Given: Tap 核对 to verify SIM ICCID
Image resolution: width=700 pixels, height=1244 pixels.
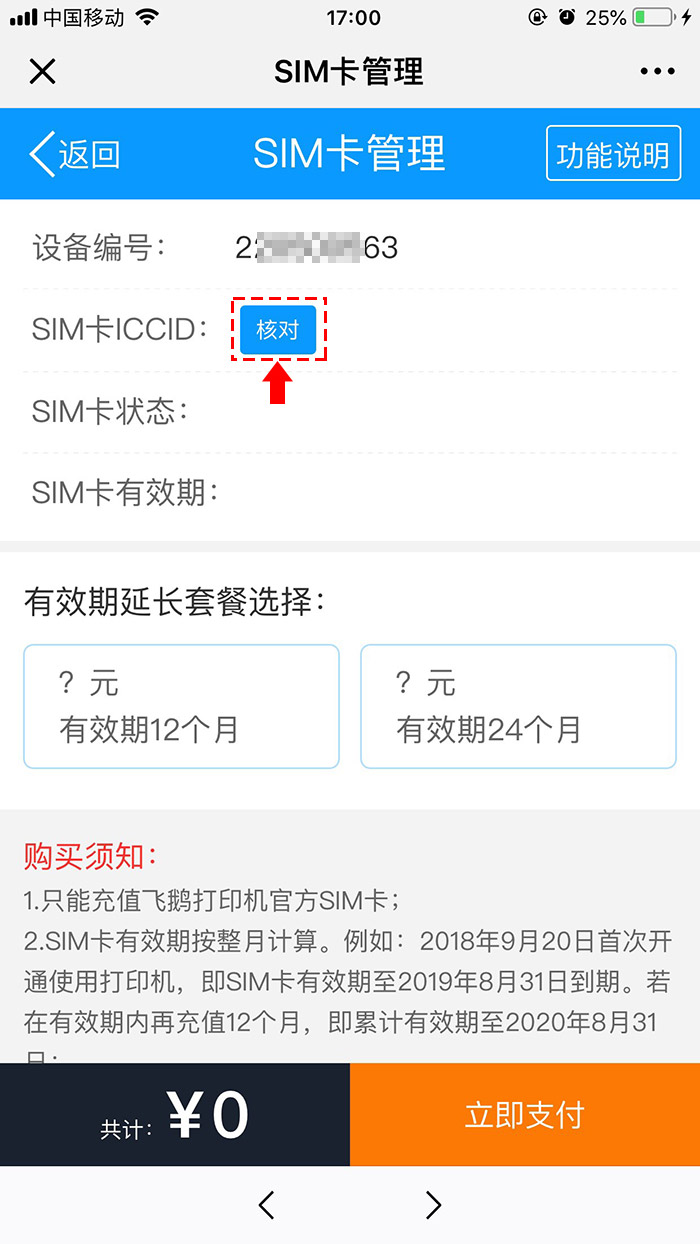Looking at the screenshot, I should [x=278, y=330].
